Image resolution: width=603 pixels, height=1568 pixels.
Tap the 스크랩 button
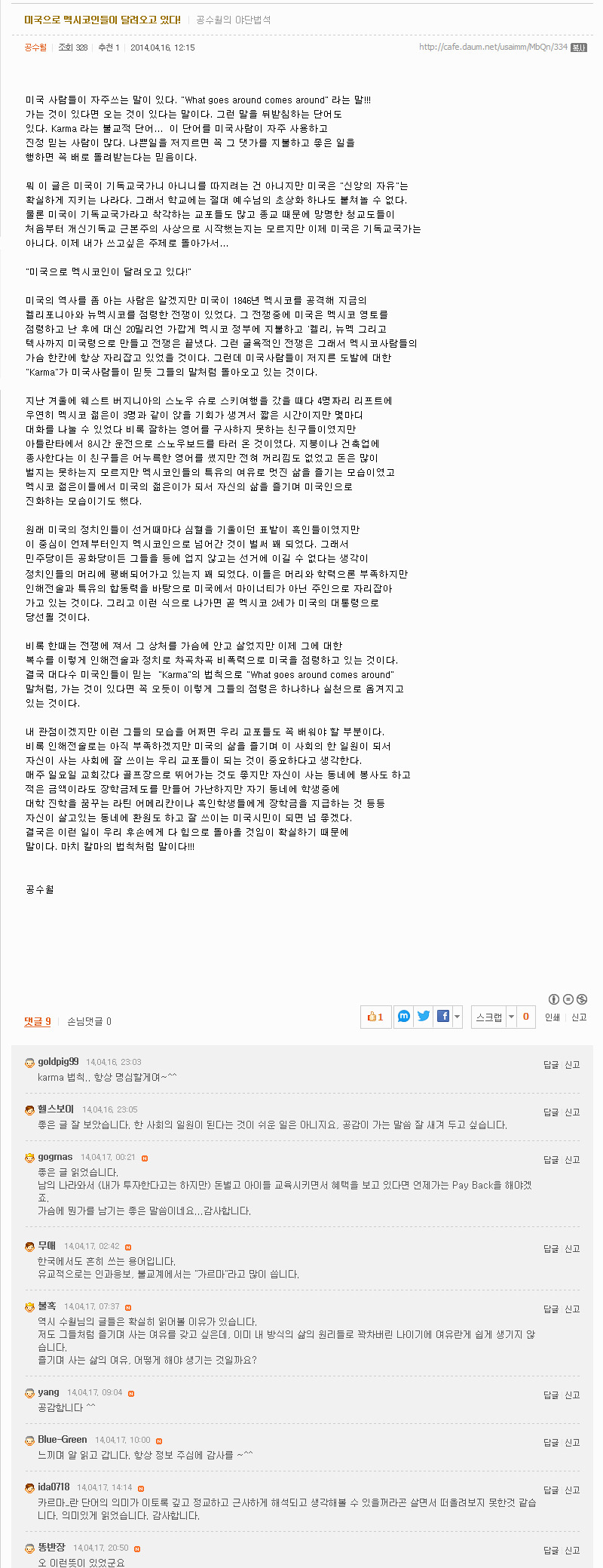(x=488, y=1017)
